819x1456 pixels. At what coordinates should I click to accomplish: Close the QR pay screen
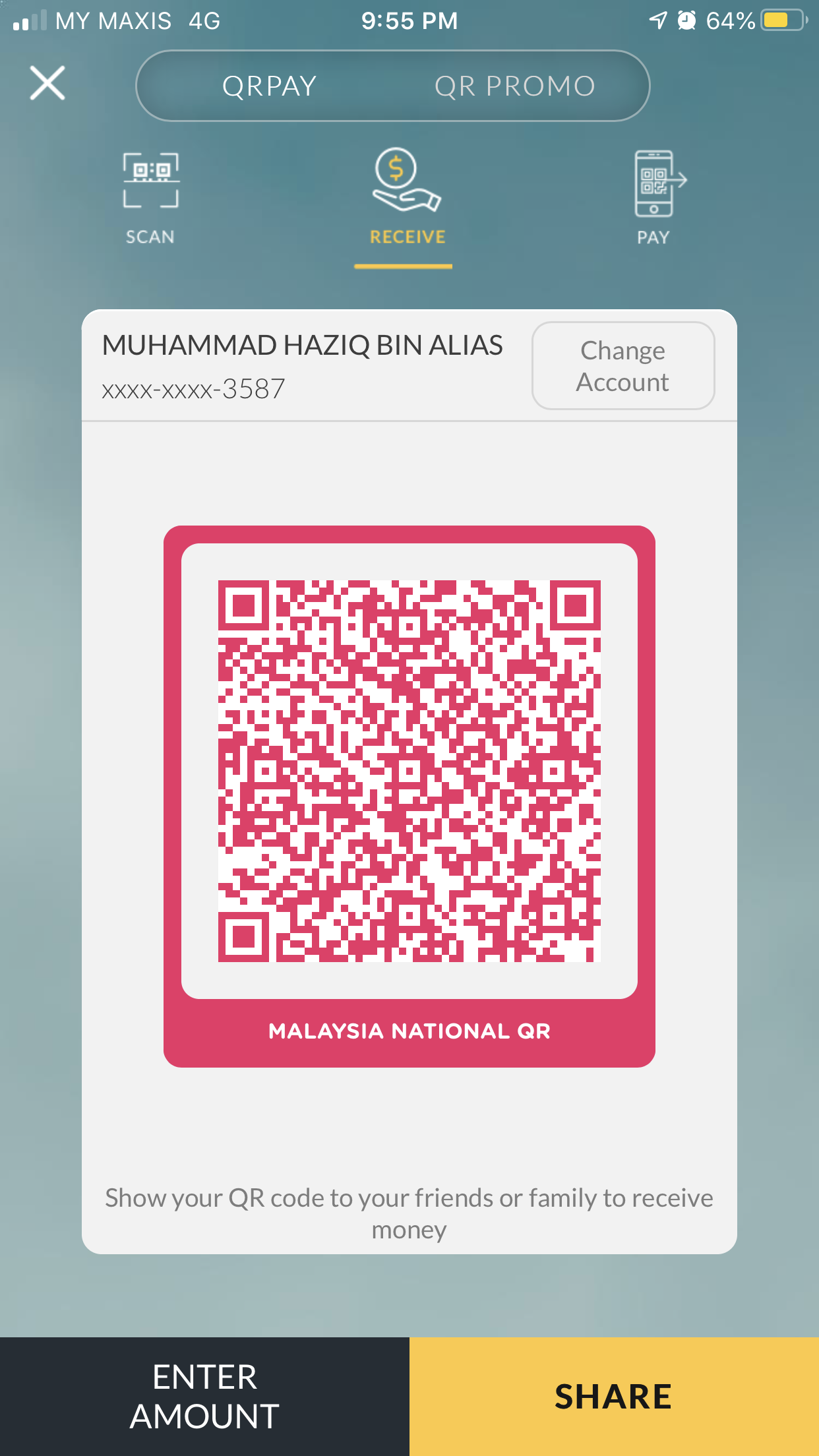click(x=47, y=83)
